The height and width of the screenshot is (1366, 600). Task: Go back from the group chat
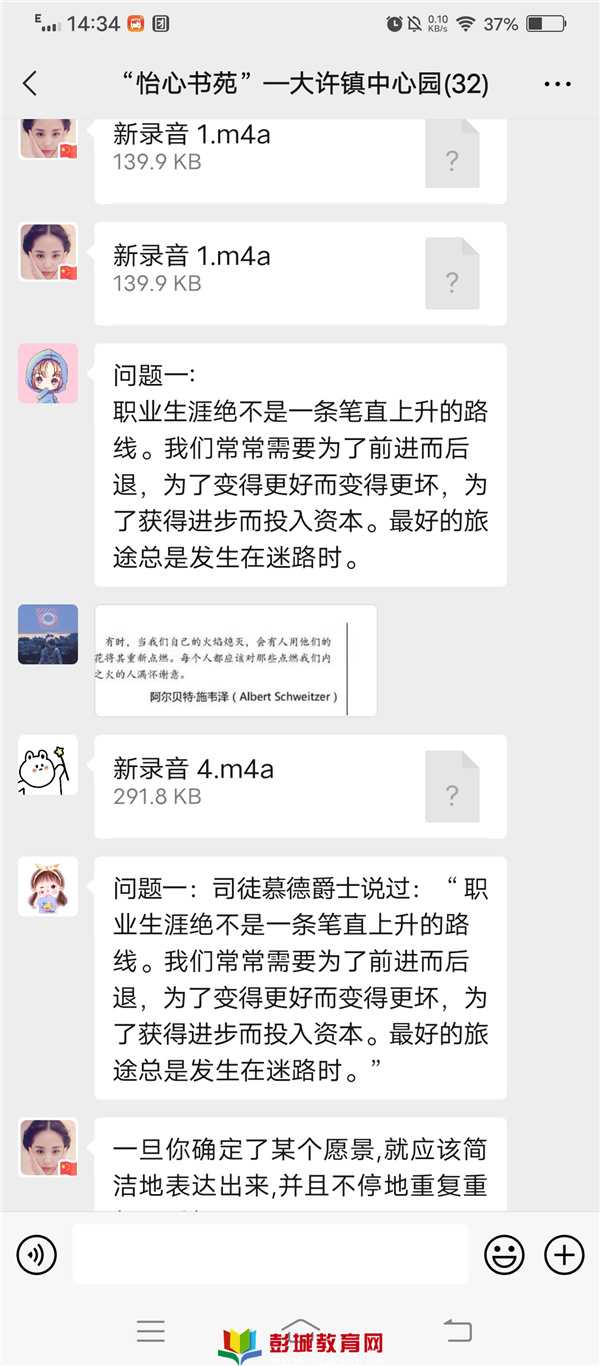pos(30,84)
